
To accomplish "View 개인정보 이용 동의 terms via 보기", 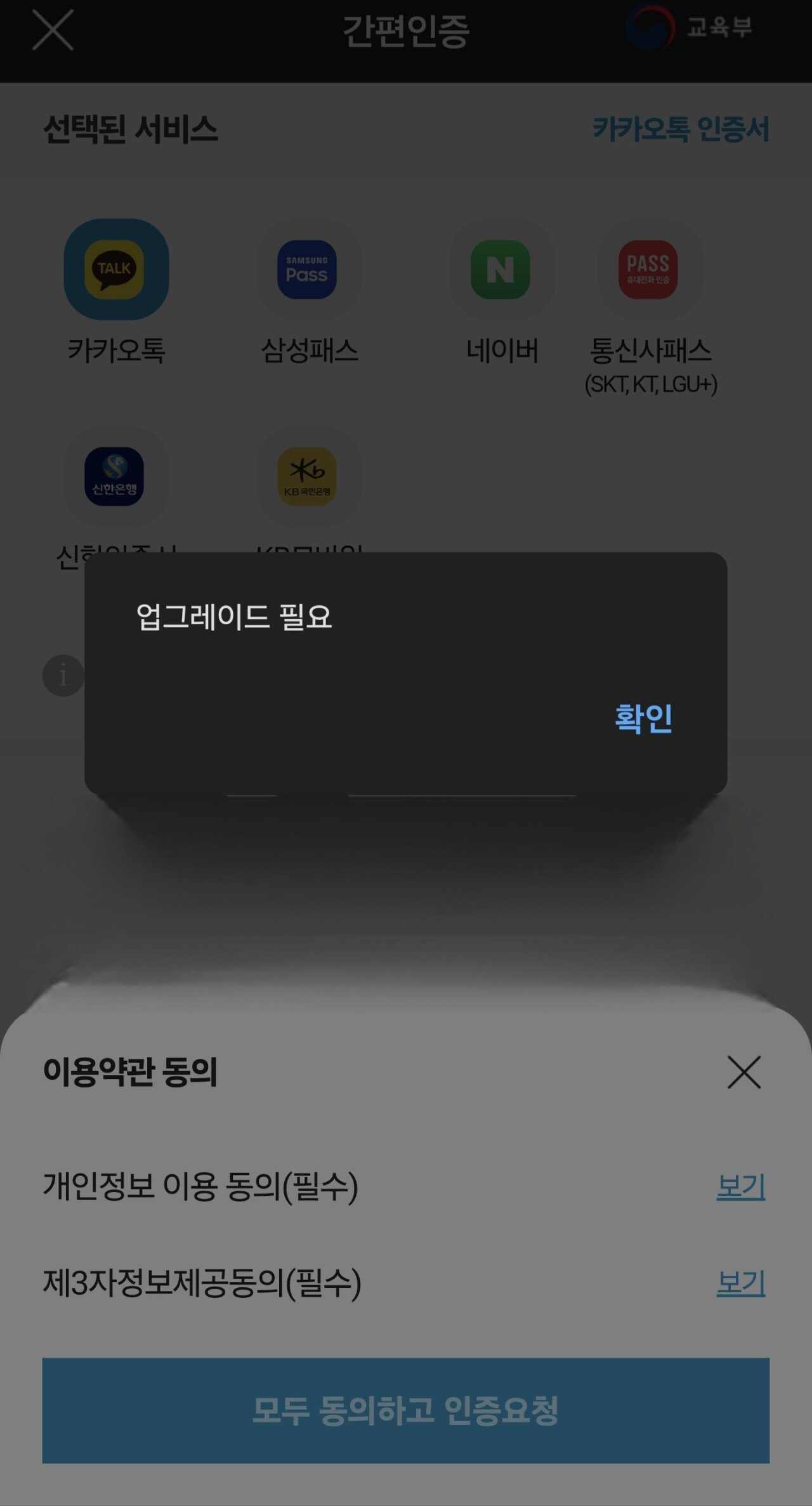I will (740, 1186).
